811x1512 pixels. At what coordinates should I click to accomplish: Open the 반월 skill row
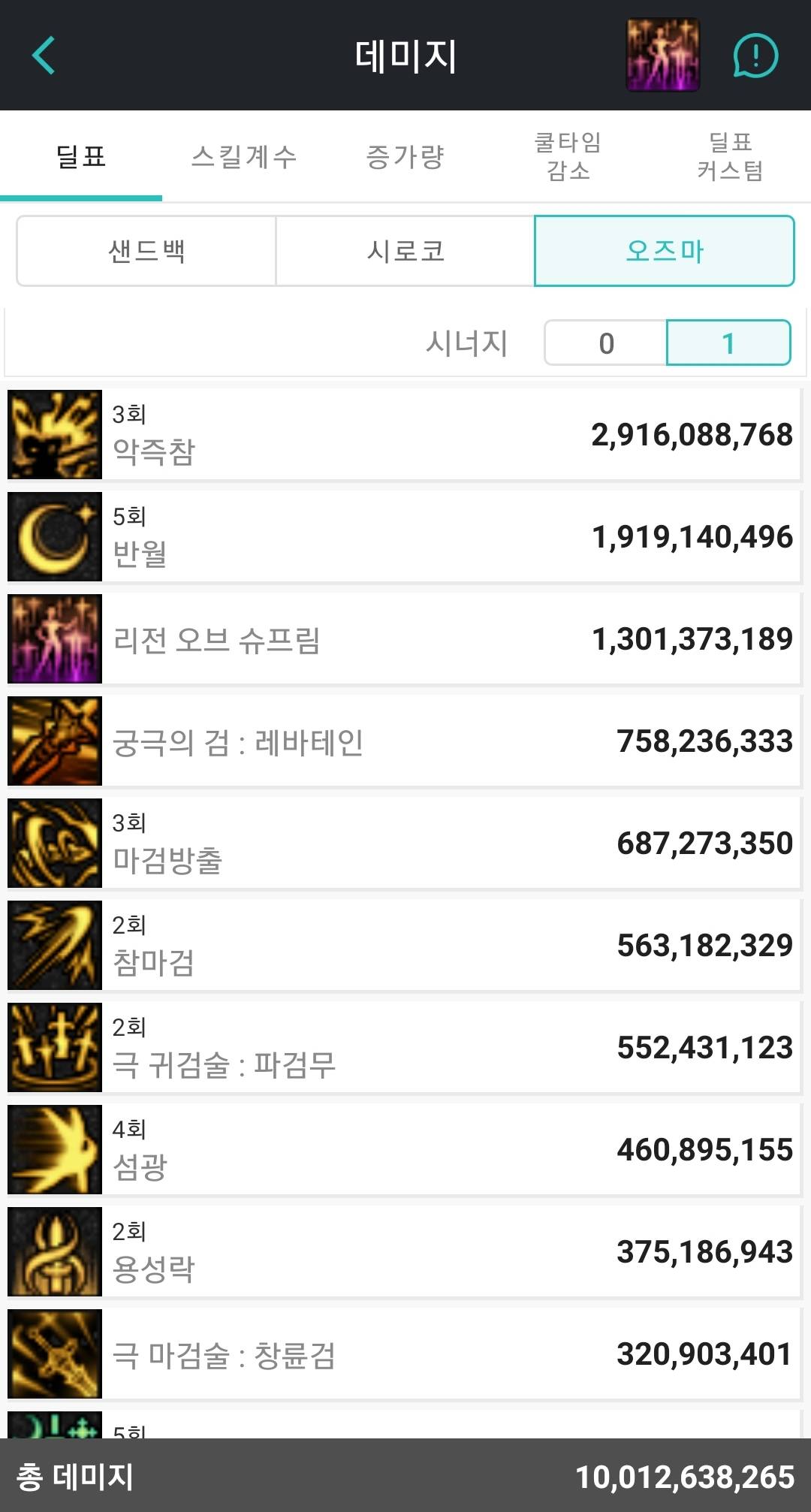tap(404, 536)
